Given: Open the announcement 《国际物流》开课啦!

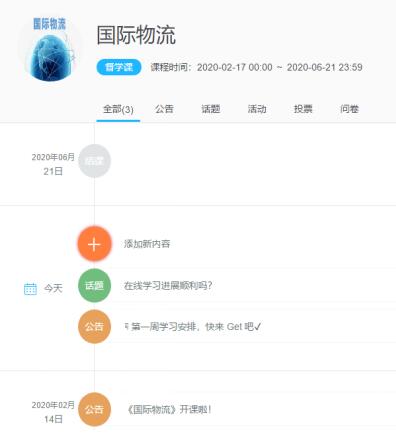Looking at the screenshot, I should pos(170,409).
